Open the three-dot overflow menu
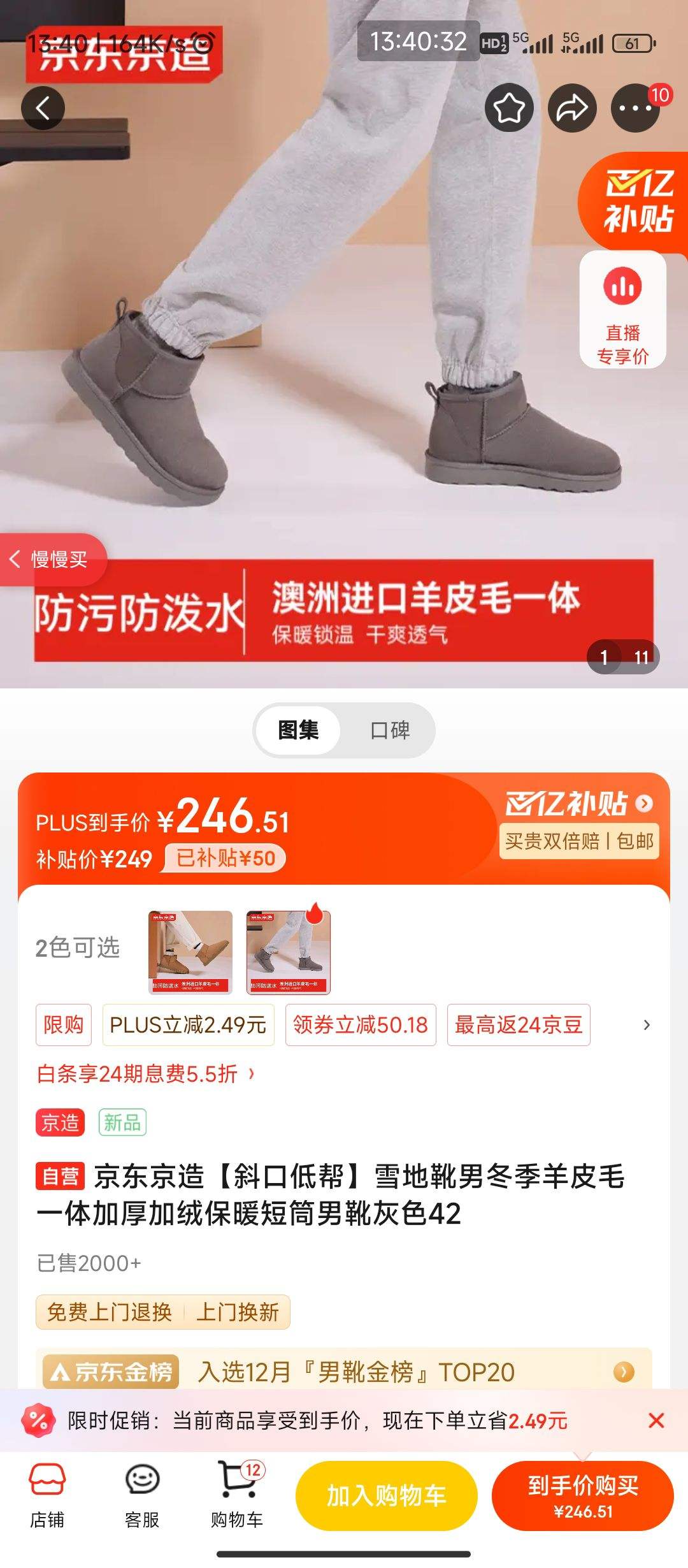688x1568 pixels. (635, 108)
